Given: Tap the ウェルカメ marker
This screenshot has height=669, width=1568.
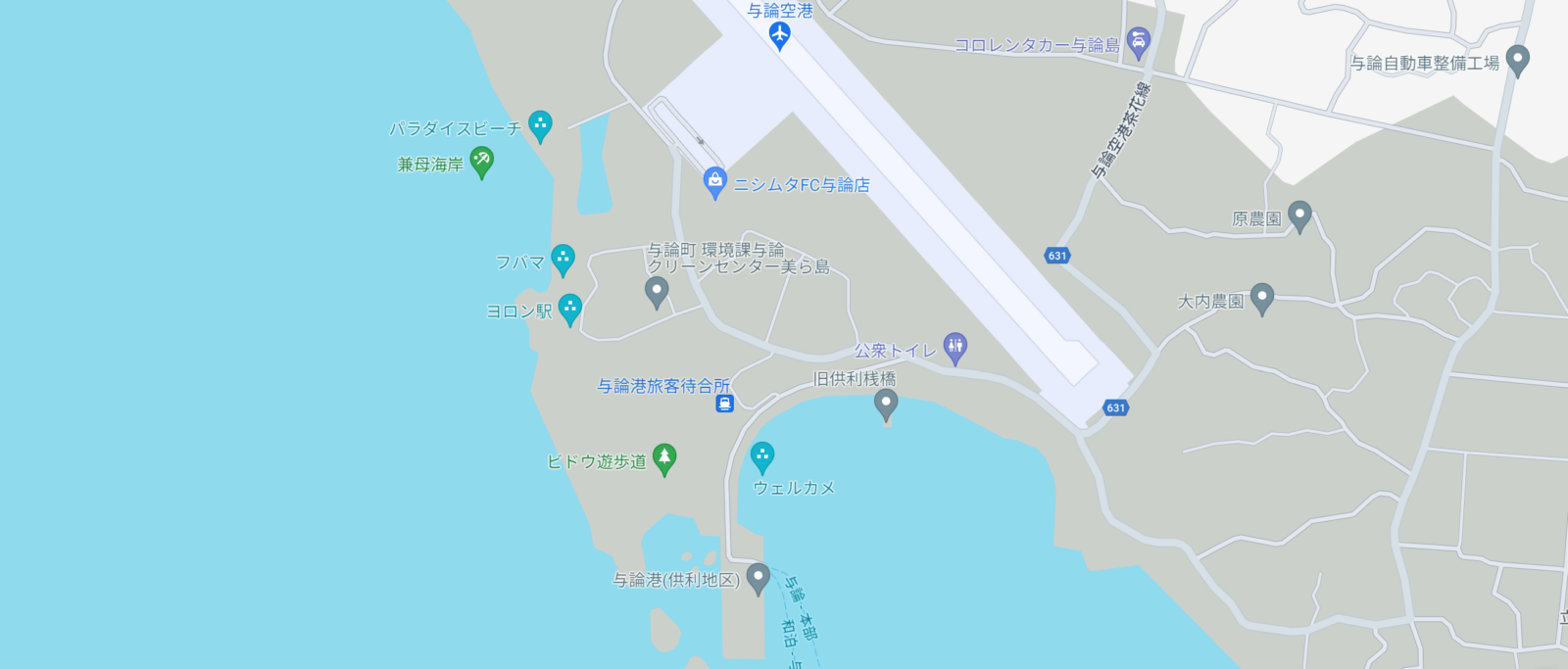Looking at the screenshot, I should pyautogui.click(x=762, y=456).
